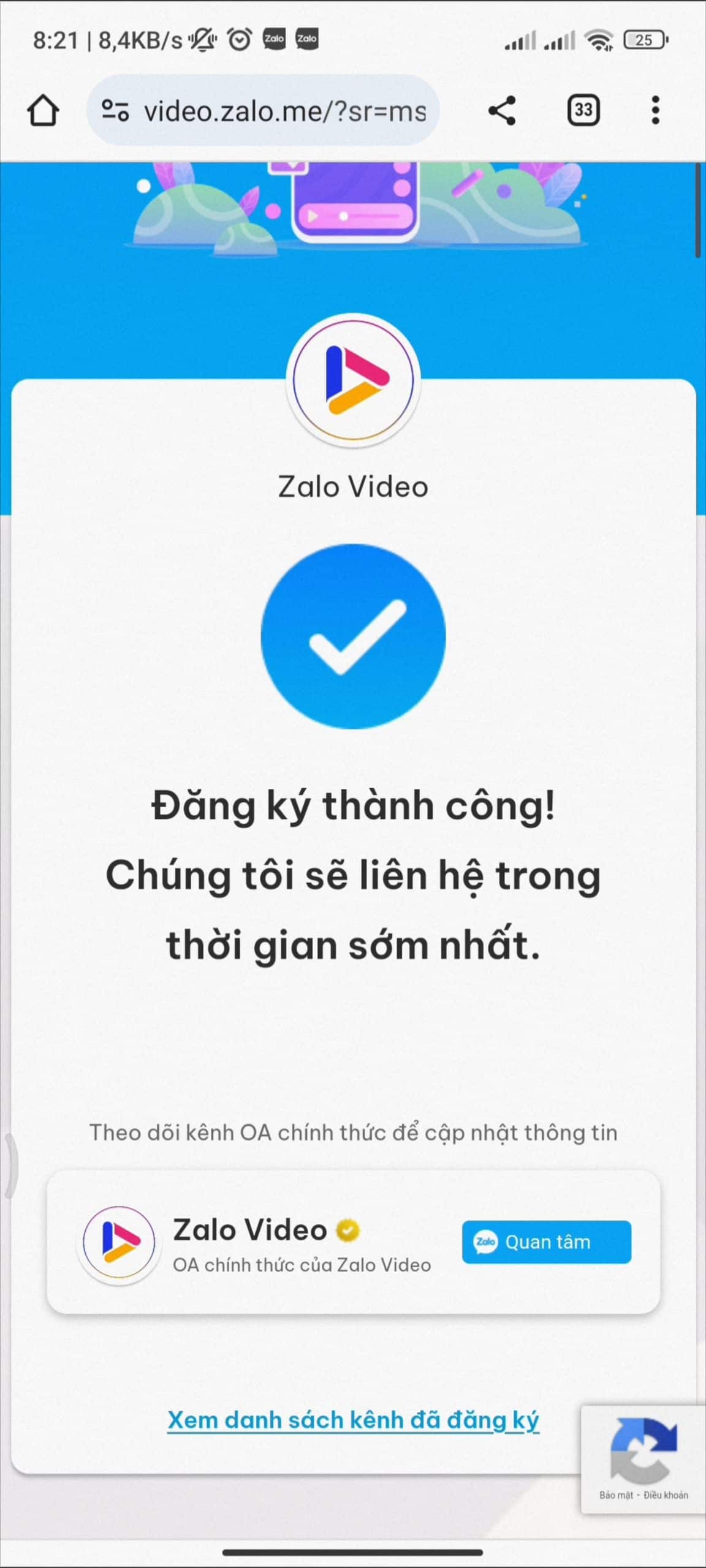Viewport: 706px width, 1568px height.
Task: Tap the Quan tâm button
Action: click(546, 1242)
